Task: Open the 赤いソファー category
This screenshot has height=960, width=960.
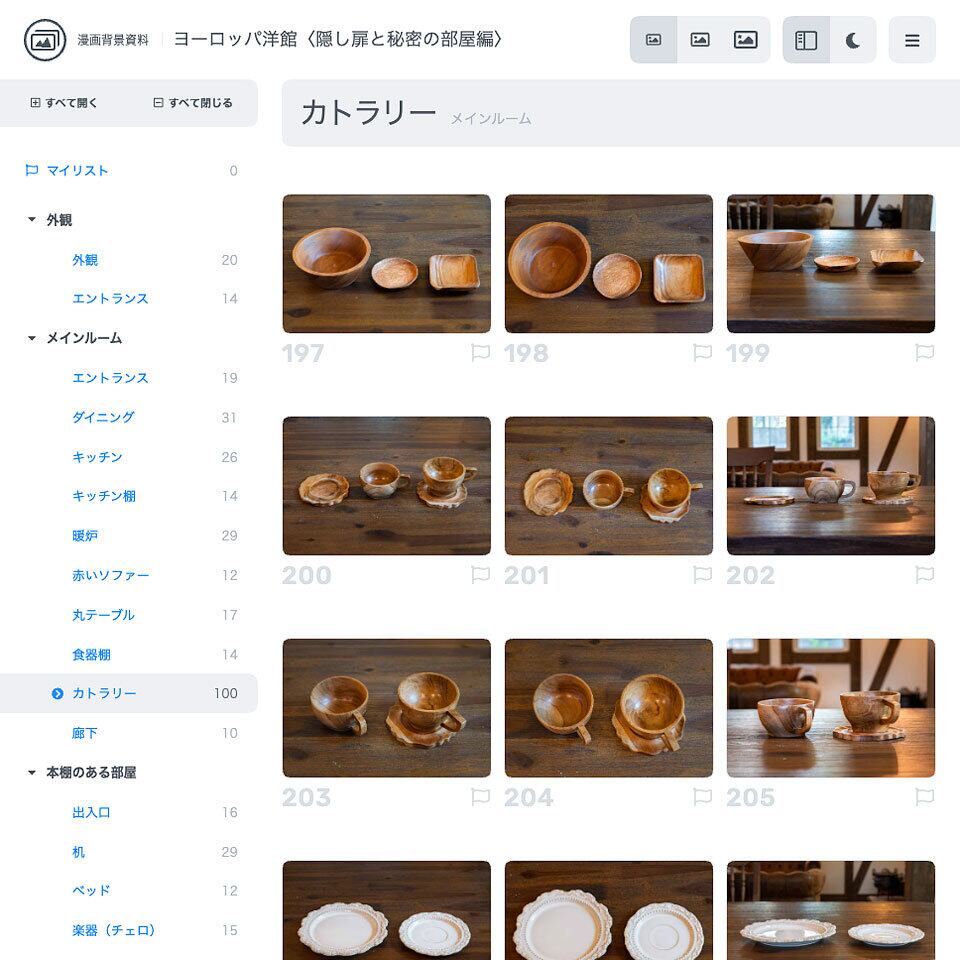Action: (110, 576)
